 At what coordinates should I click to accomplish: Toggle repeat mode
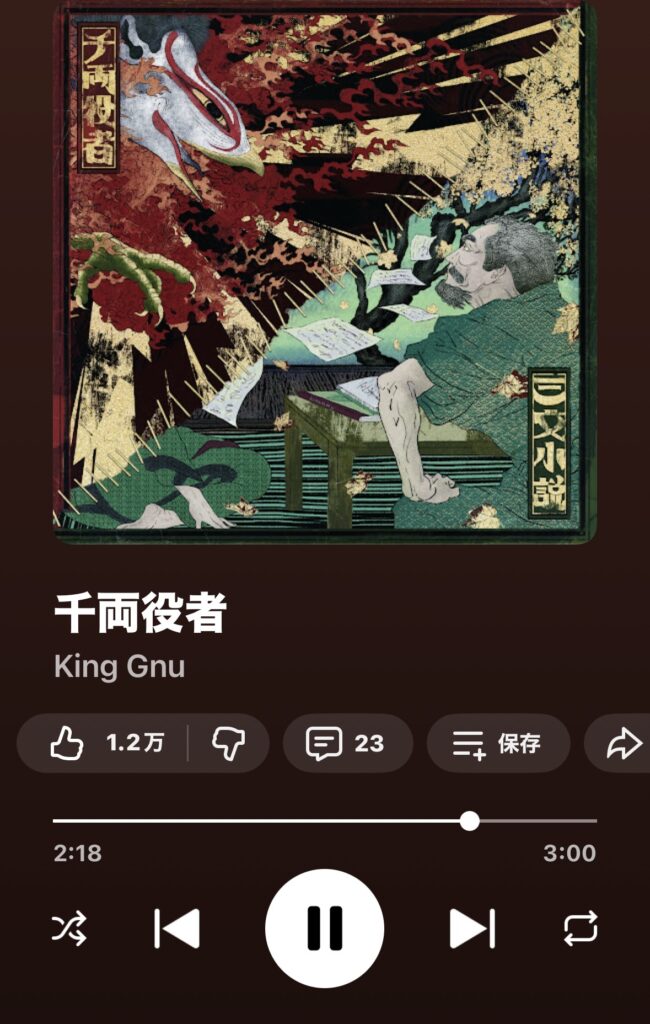pos(580,928)
